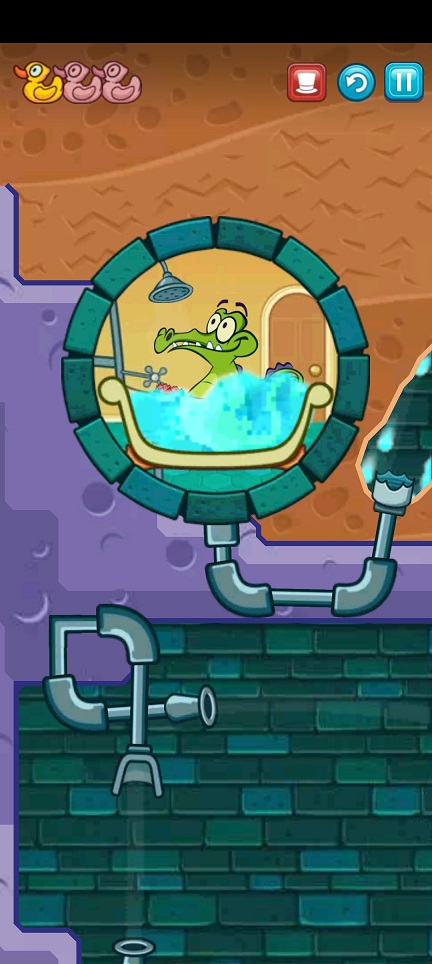Open the red top hat hints button
This screenshot has height=964, width=432.
coord(306,82)
